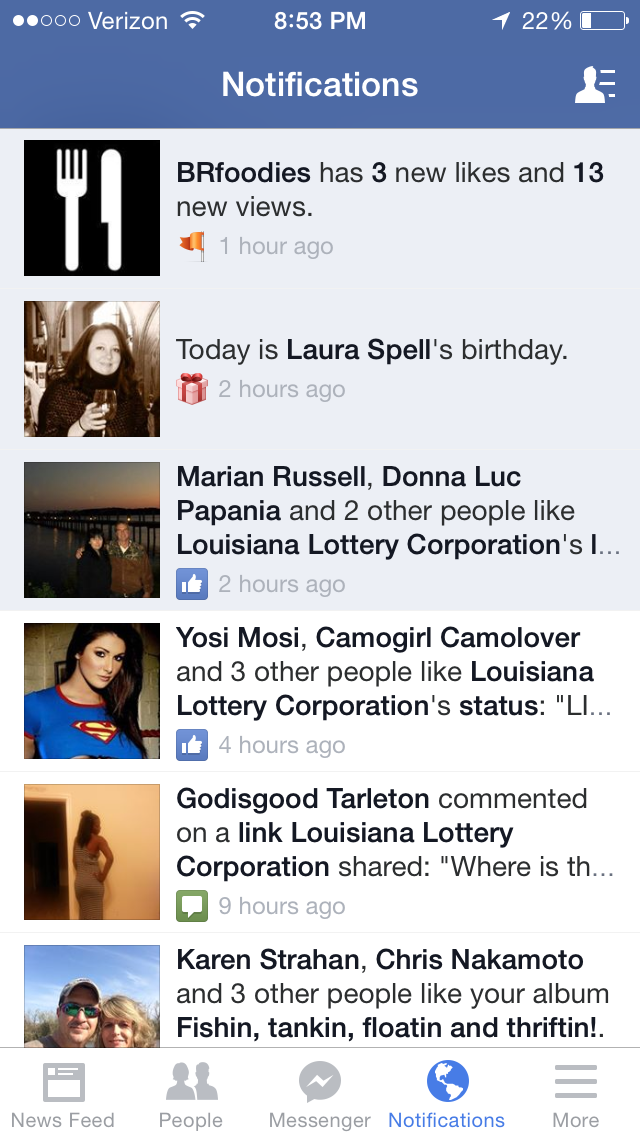640x1136 pixels.
Task: Go to the People tab
Action: (x=191, y=1094)
